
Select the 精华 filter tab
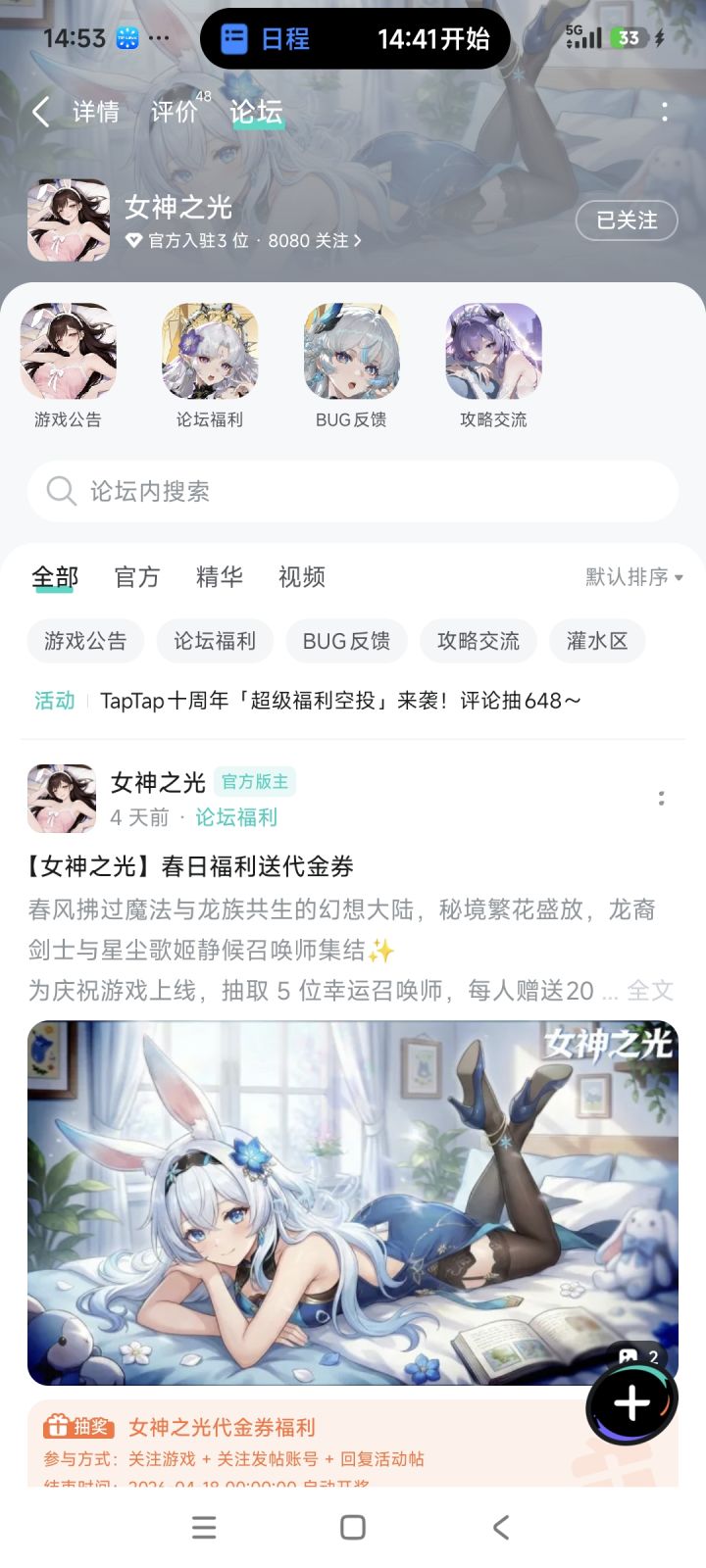tap(220, 577)
